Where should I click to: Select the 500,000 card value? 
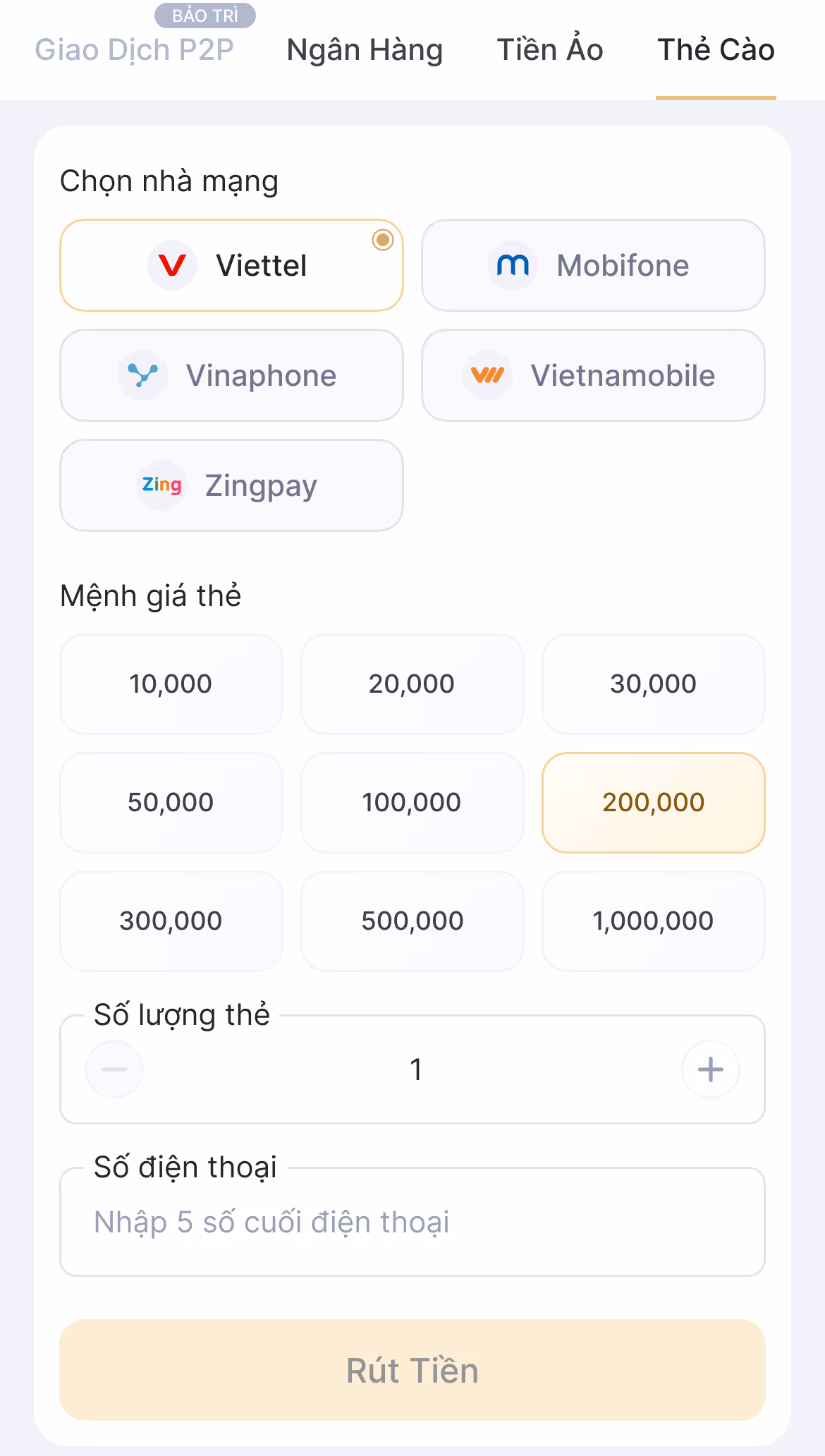point(412,921)
